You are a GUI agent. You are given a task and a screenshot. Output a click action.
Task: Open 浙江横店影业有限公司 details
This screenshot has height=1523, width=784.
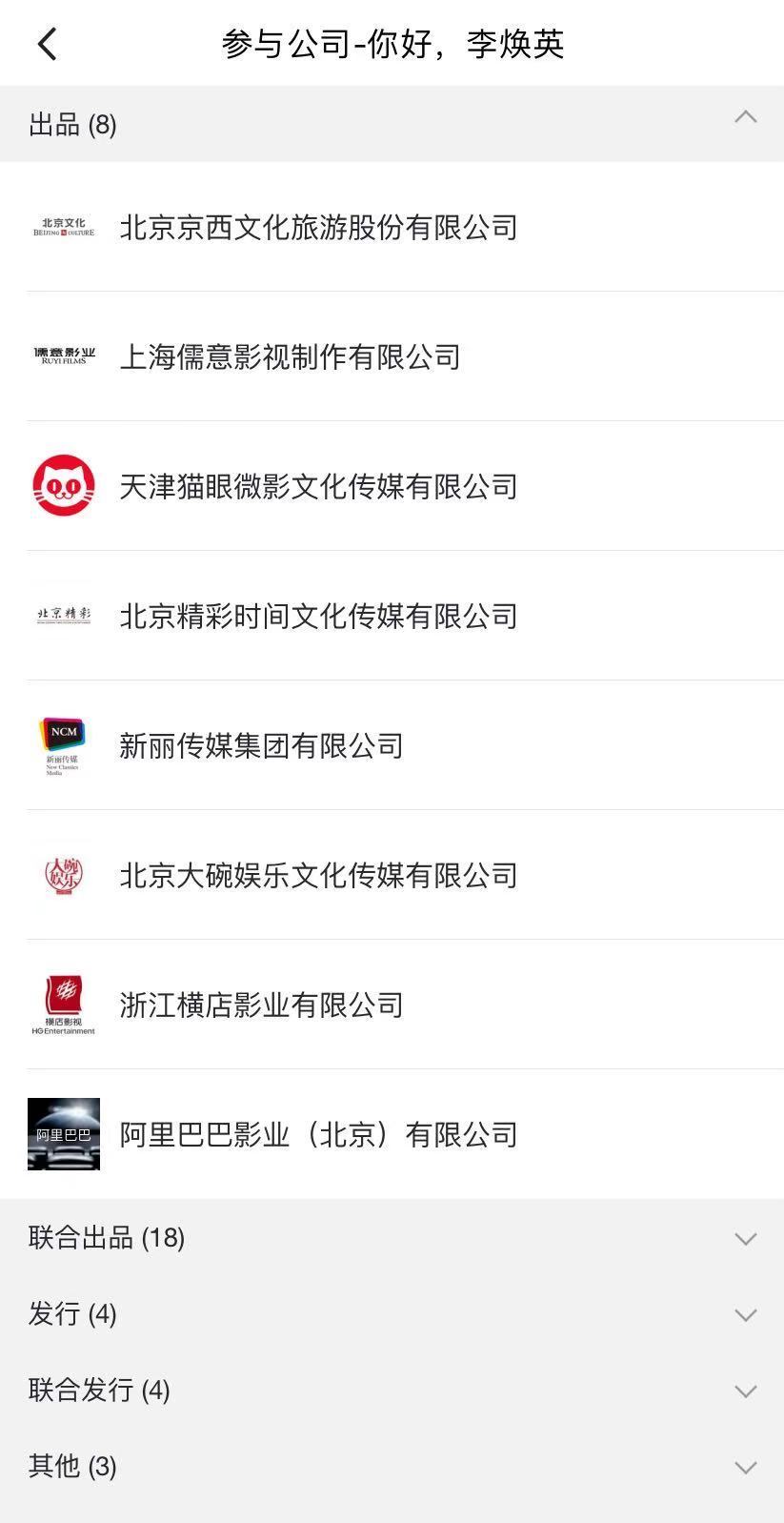[x=263, y=1005]
